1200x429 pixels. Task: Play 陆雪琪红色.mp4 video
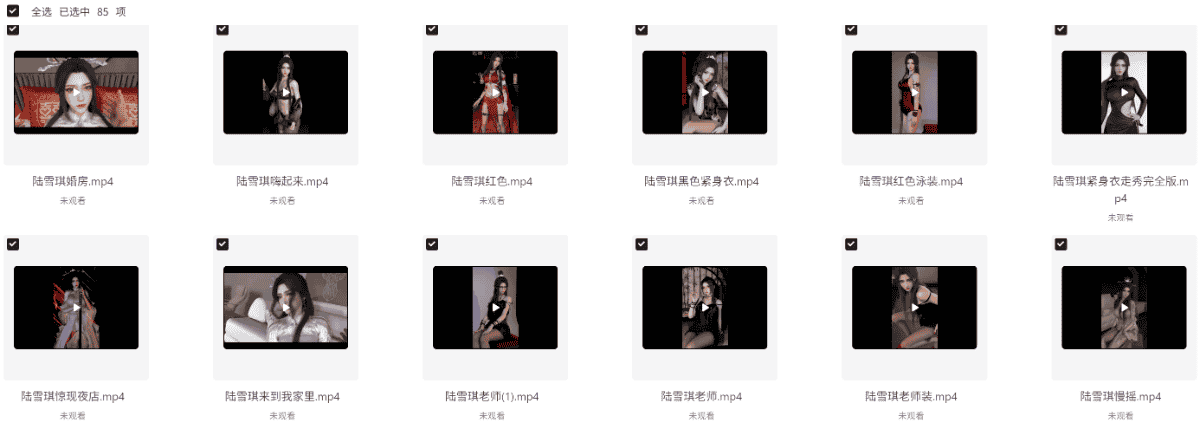pos(495,92)
